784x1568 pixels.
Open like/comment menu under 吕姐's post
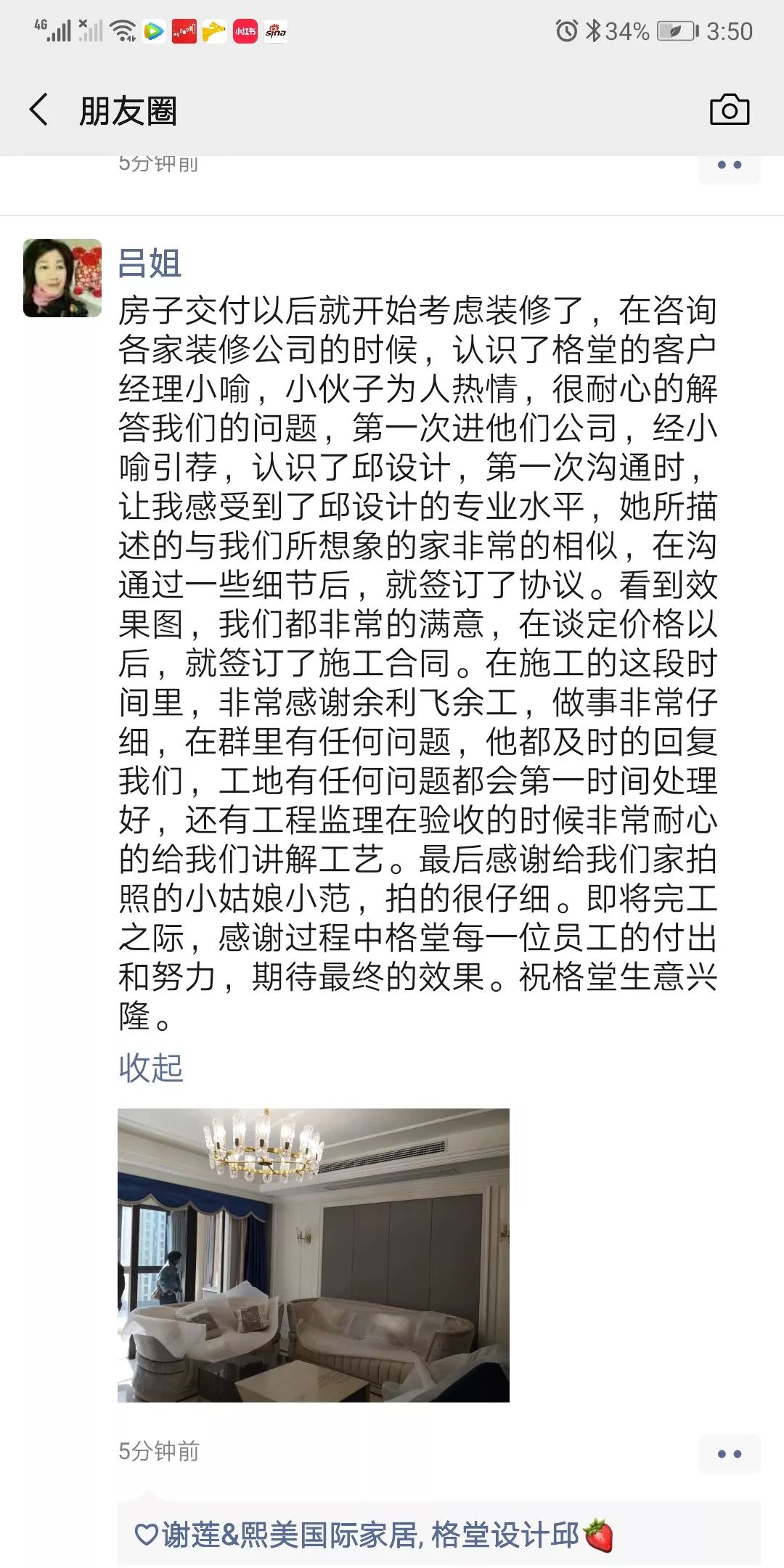coord(729,1453)
